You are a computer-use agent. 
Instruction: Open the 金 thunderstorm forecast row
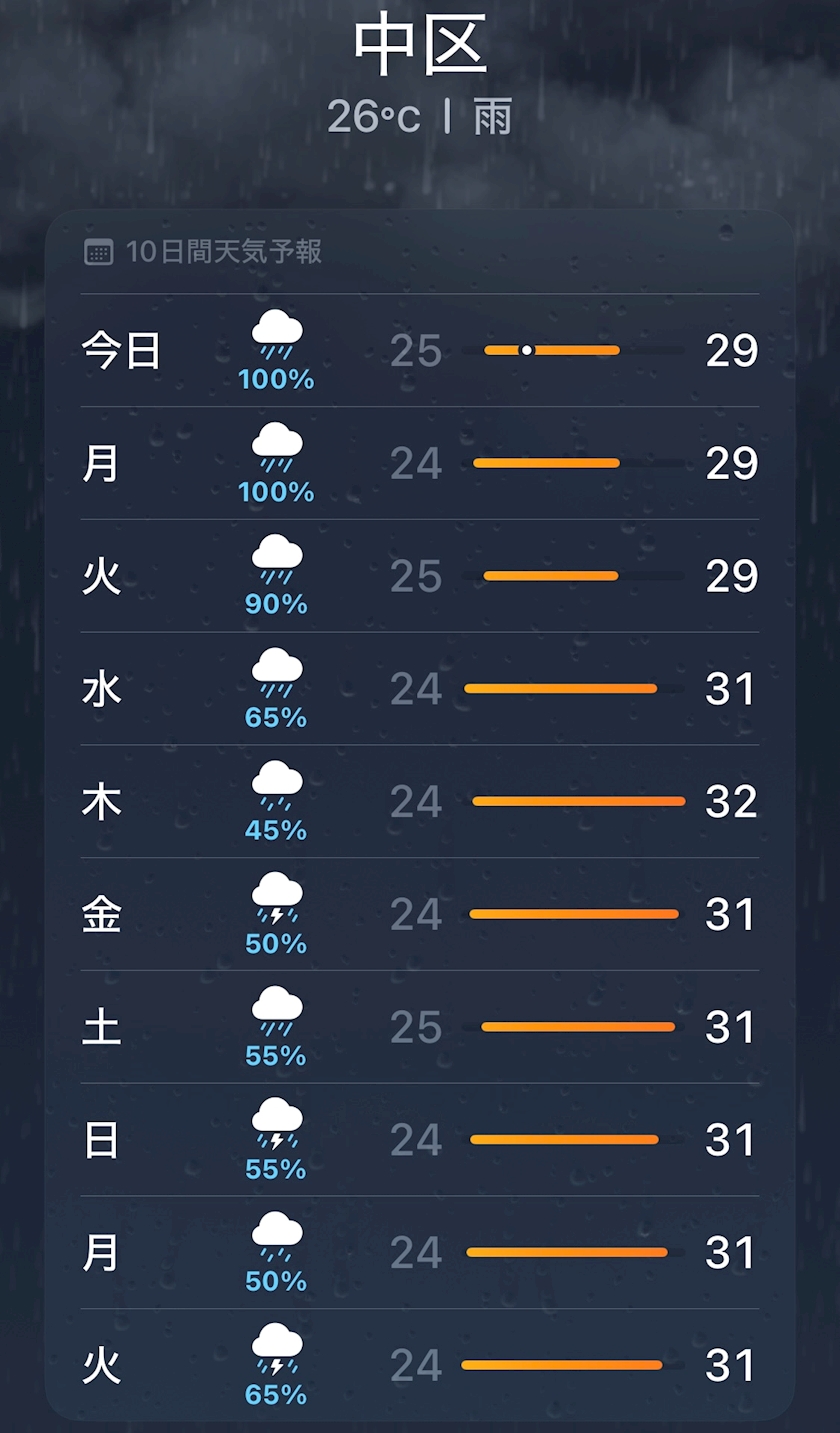(420, 914)
